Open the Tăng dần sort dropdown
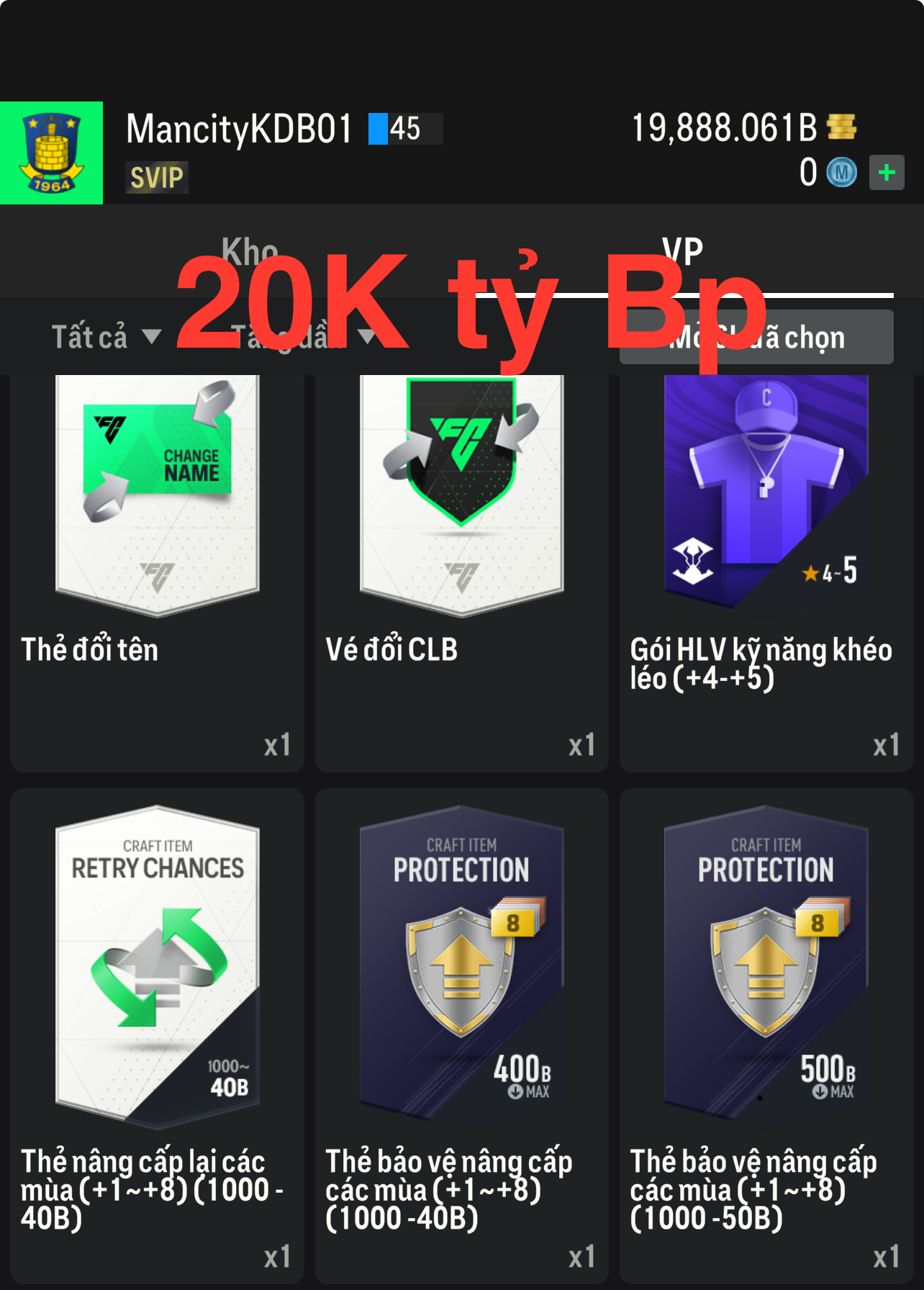 pyautogui.click(x=302, y=337)
